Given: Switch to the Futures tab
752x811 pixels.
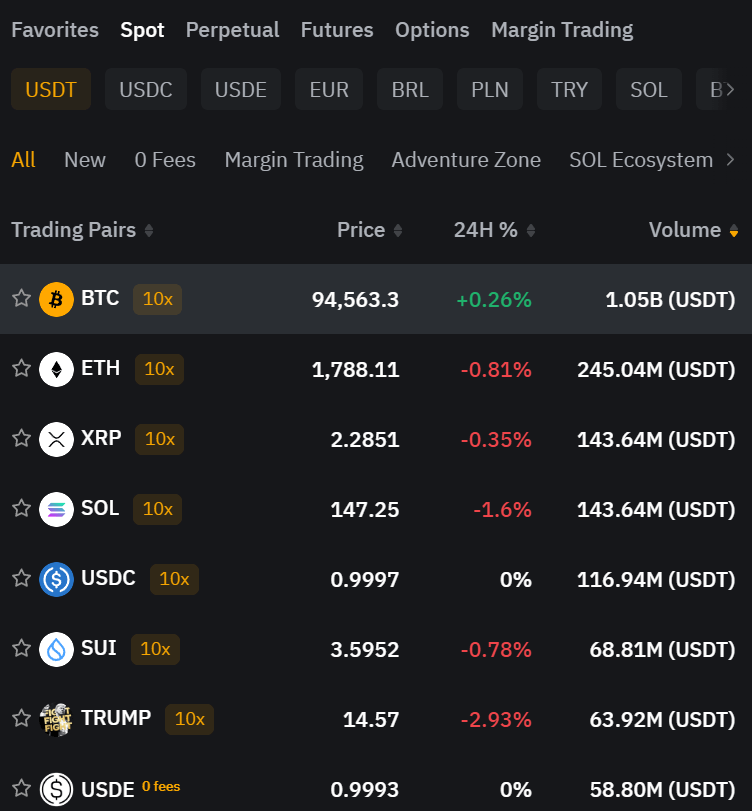Looking at the screenshot, I should pos(336,30).
